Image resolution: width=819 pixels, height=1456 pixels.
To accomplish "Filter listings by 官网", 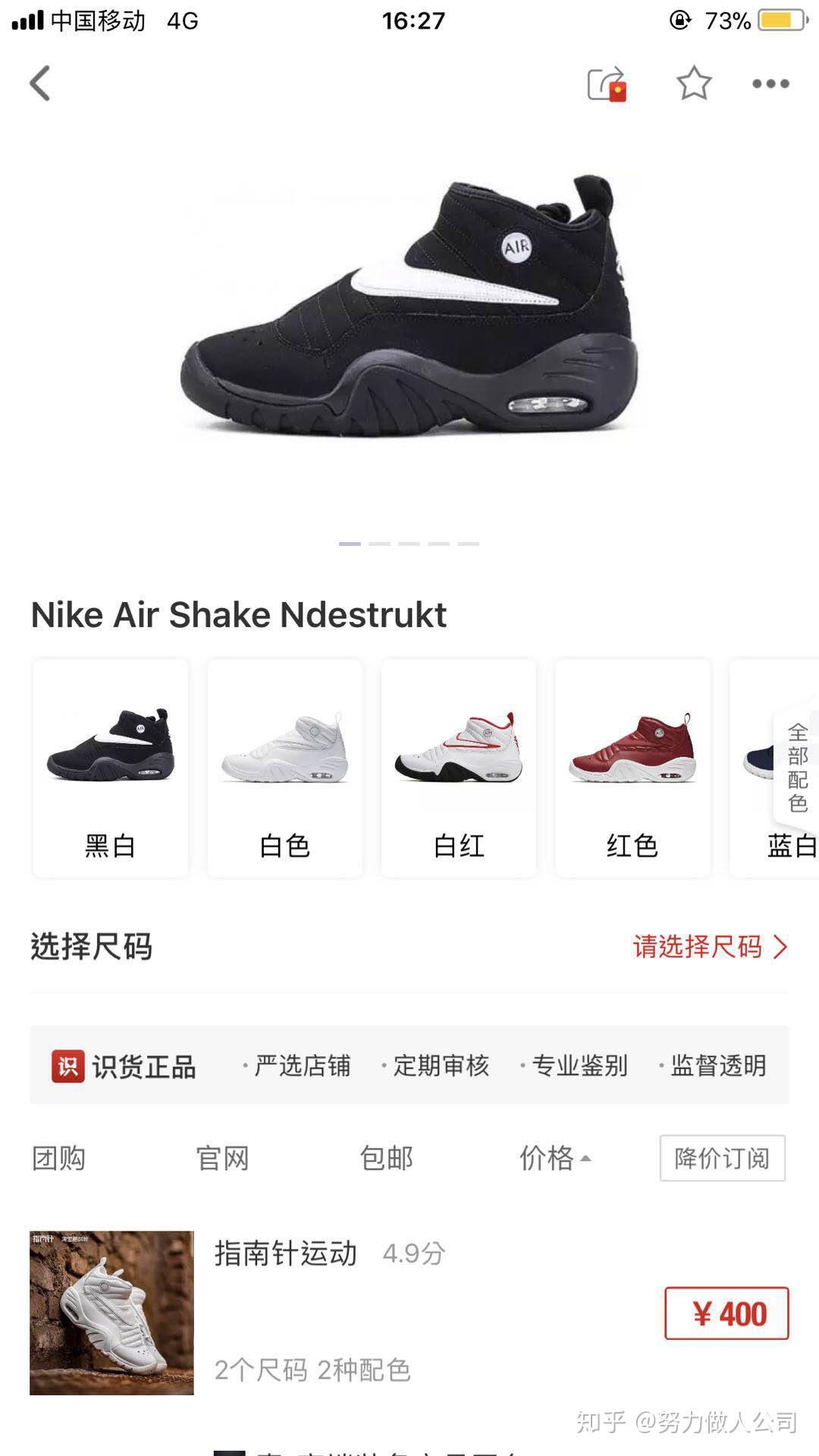I will (x=222, y=1158).
